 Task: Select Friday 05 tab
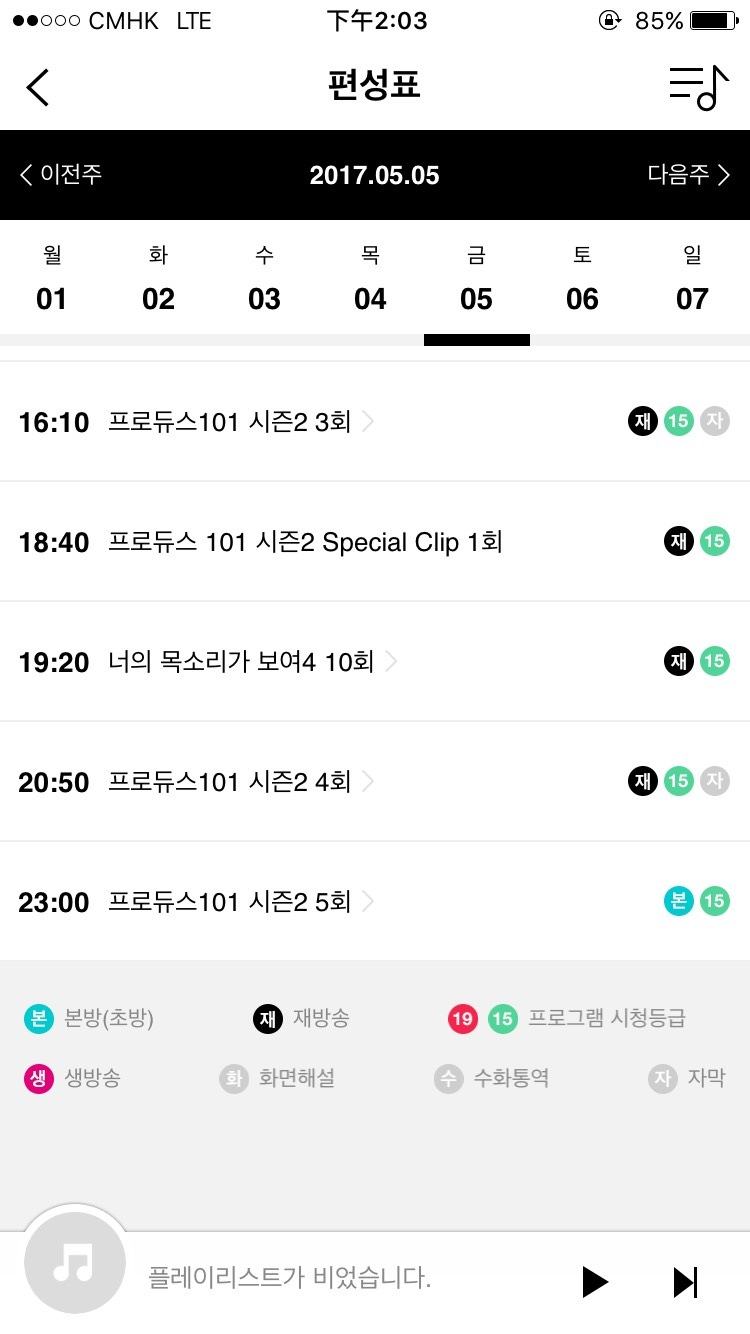point(476,281)
